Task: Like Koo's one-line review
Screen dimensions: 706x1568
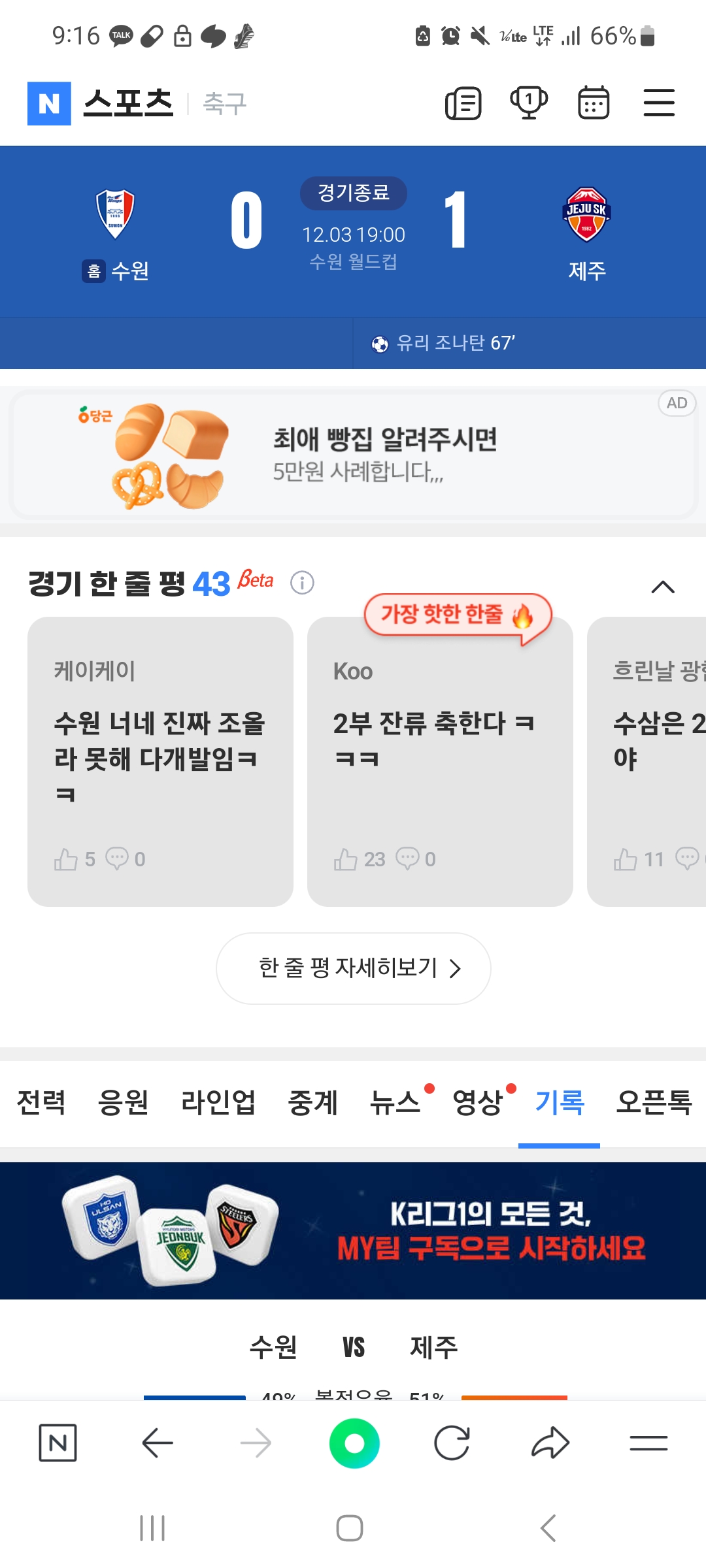Action: click(346, 859)
